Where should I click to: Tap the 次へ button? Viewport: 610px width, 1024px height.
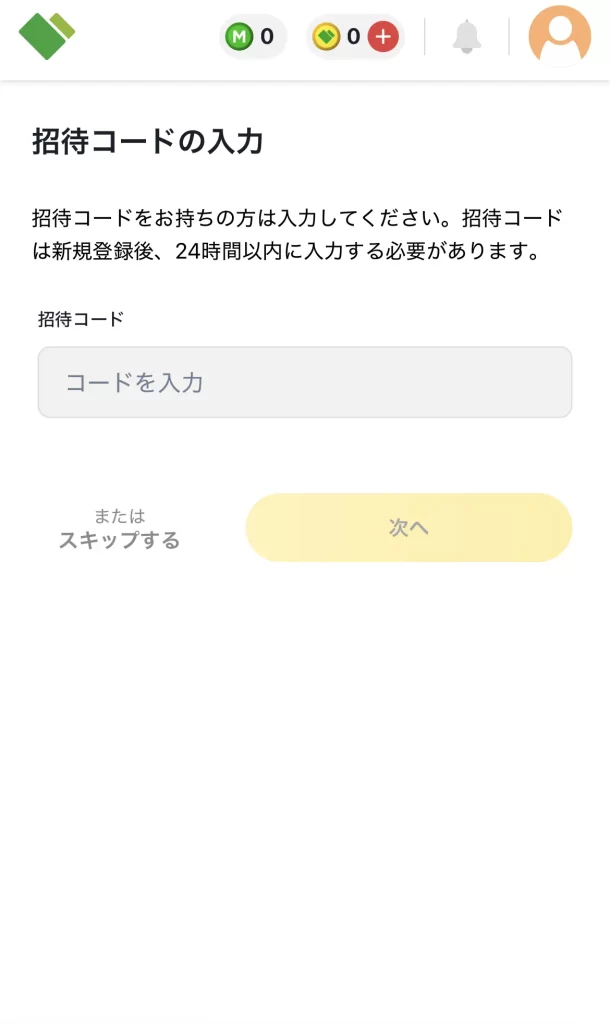pyautogui.click(x=408, y=527)
